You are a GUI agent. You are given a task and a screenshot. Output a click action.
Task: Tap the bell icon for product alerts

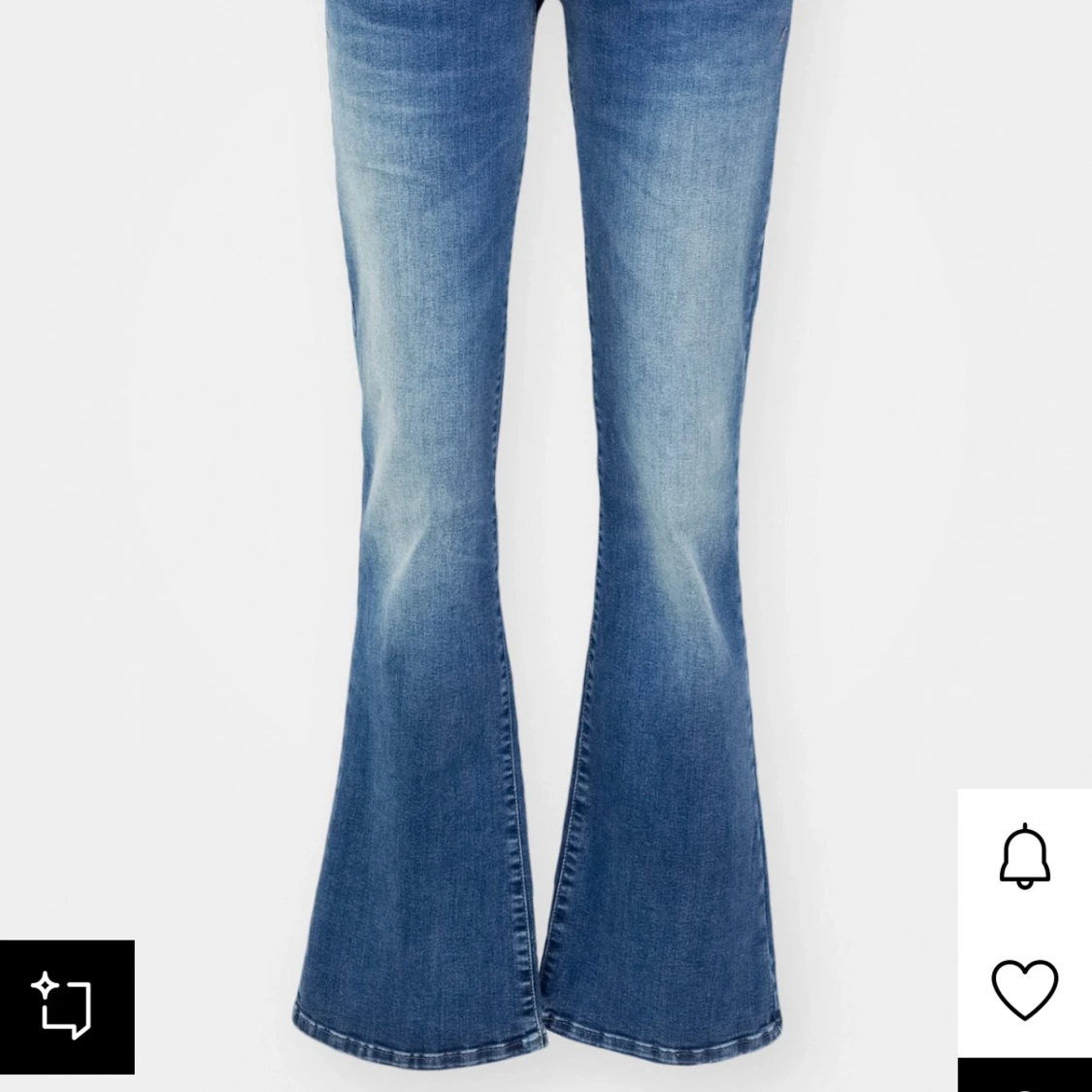point(1024,855)
